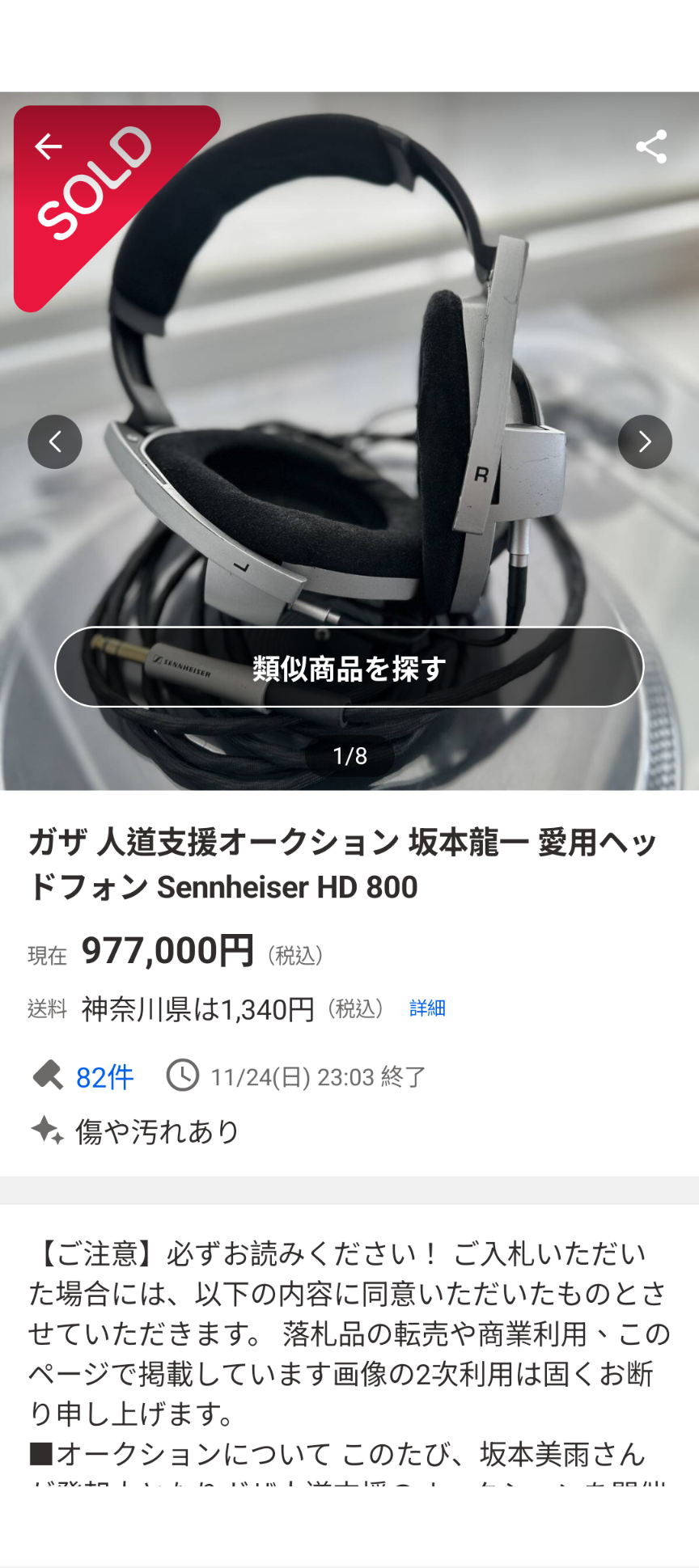
Task: Tap 類似商品を探す to find similar items
Action: coord(349,667)
